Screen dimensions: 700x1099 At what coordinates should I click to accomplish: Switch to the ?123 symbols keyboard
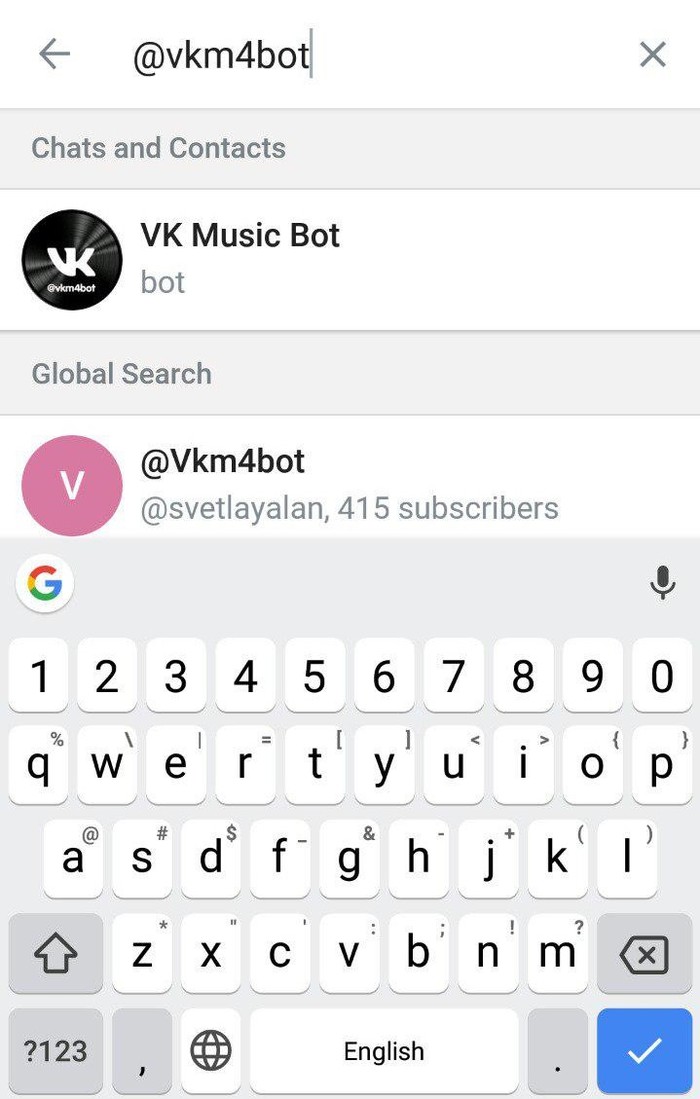[56, 1050]
